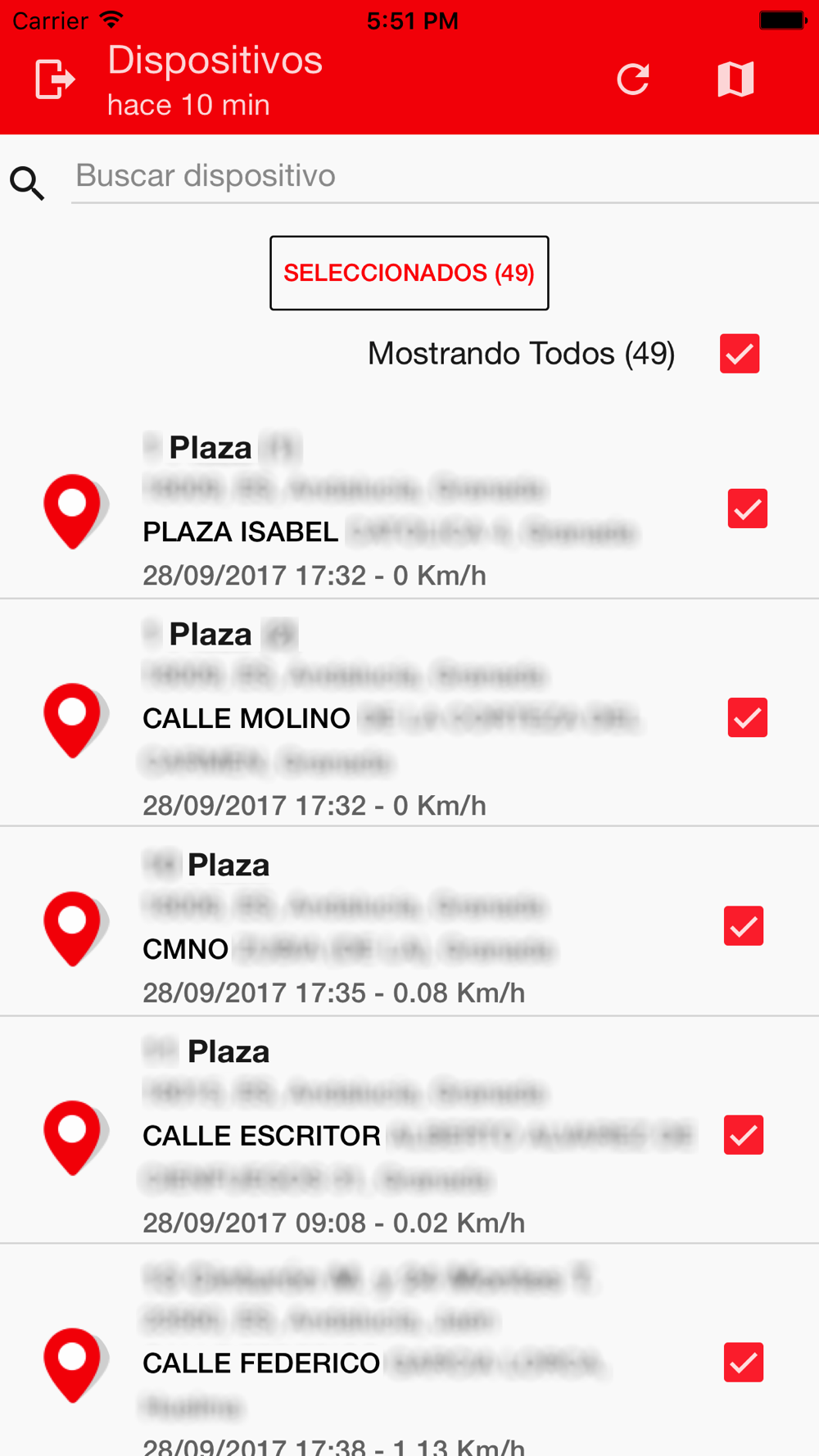Uncheck the PLAZA ISABEL device checkbox
This screenshot has width=819, height=1456.
pyautogui.click(x=748, y=509)
